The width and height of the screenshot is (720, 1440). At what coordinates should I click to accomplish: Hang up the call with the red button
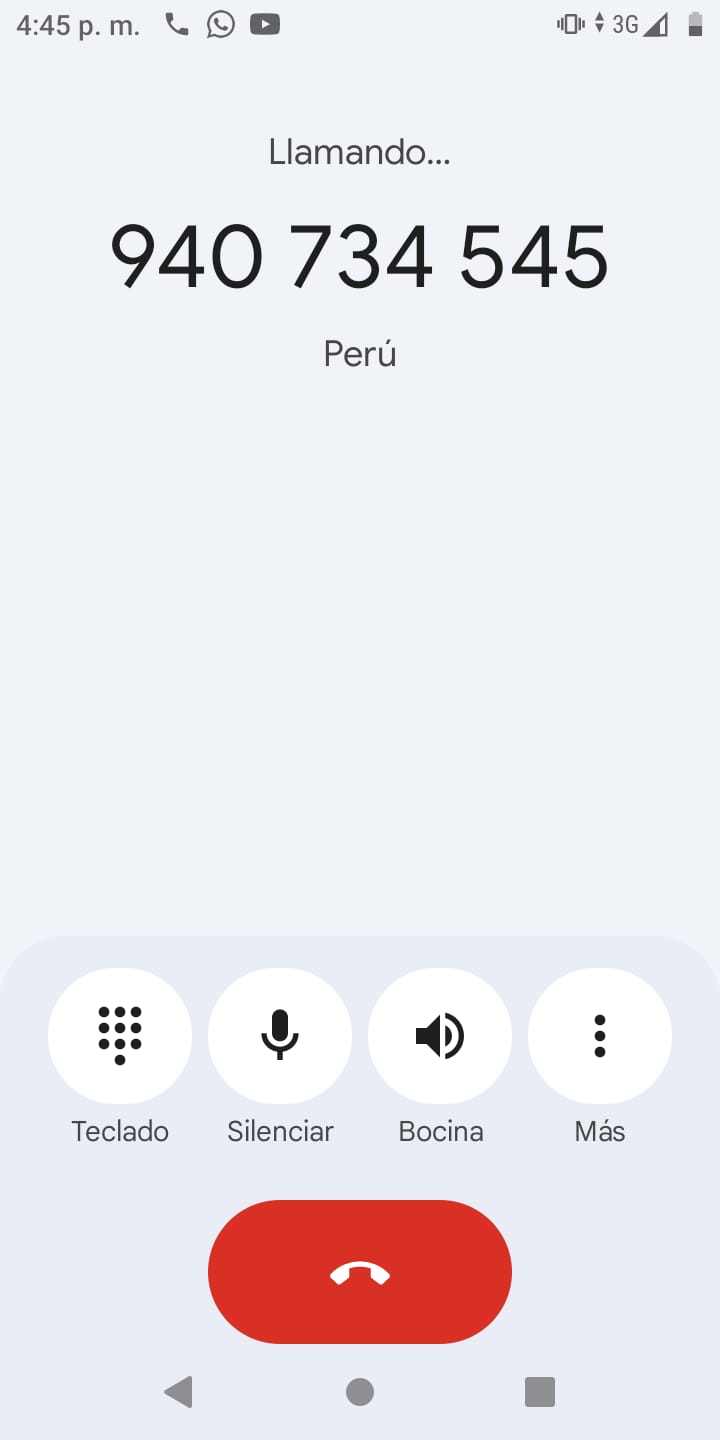click(360, 1272)
